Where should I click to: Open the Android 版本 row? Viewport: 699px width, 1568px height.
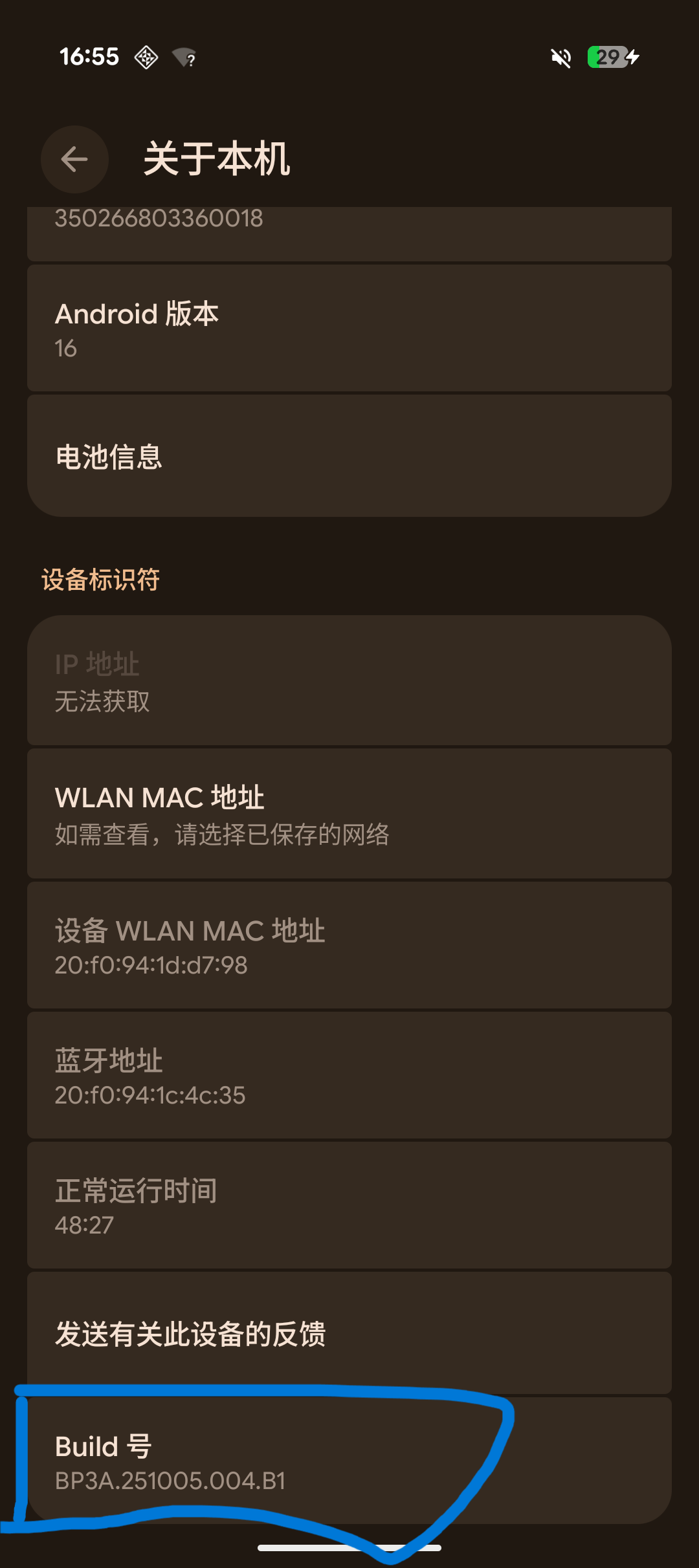point(349,329)
